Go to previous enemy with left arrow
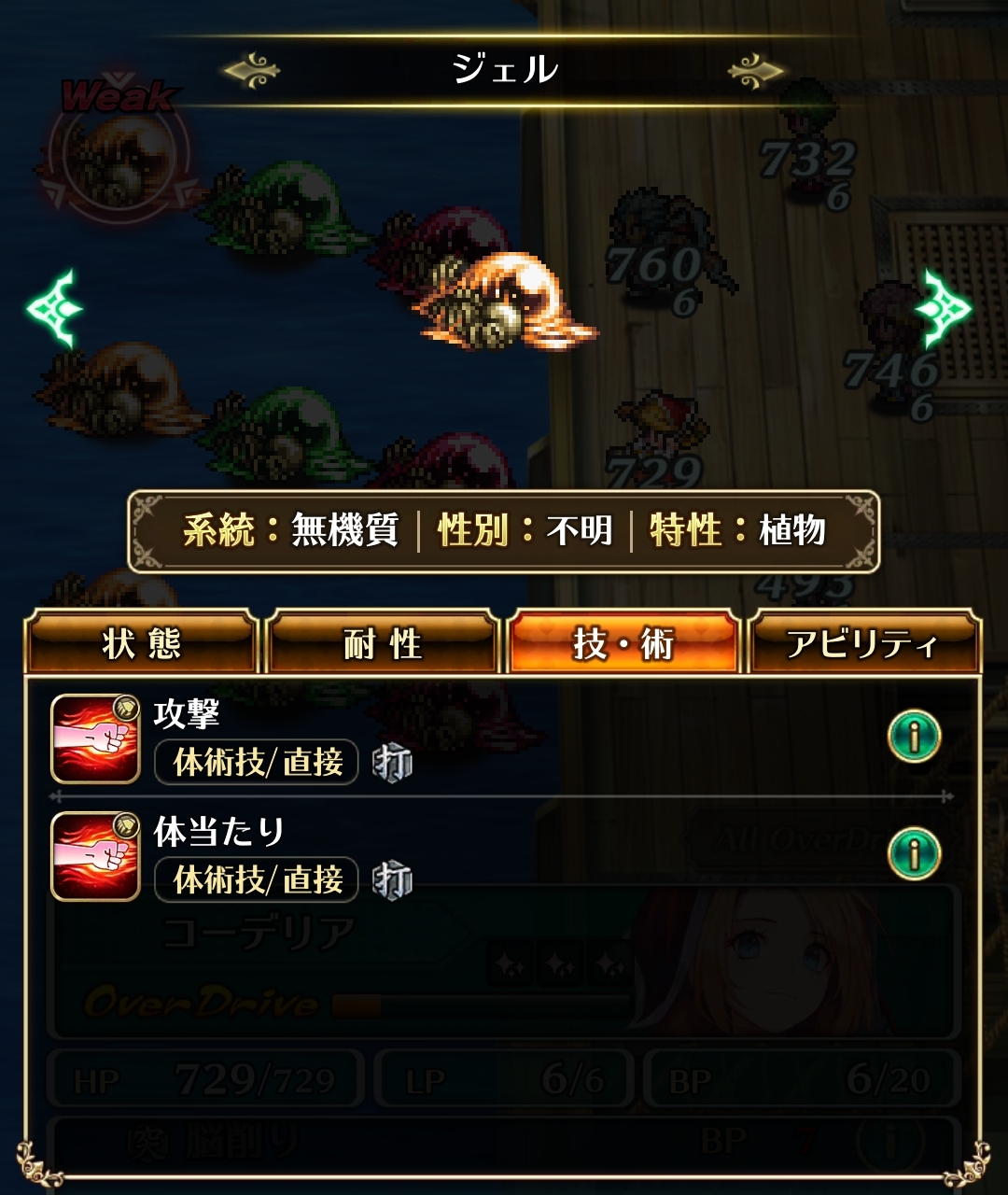This screenshot has height=1195, width=1008. [x=54, y=309]
